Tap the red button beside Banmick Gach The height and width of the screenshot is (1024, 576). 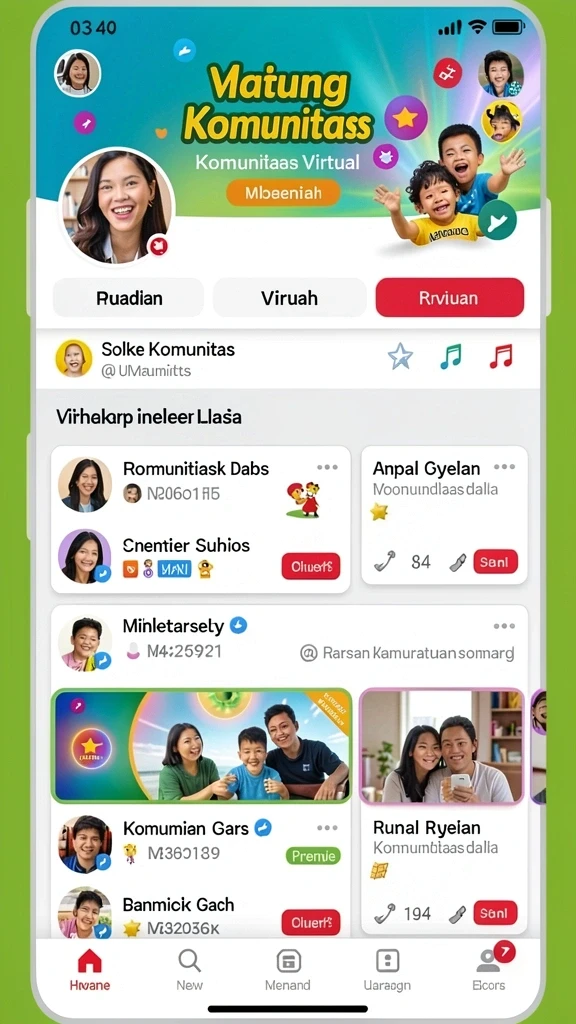click(311, 922)
